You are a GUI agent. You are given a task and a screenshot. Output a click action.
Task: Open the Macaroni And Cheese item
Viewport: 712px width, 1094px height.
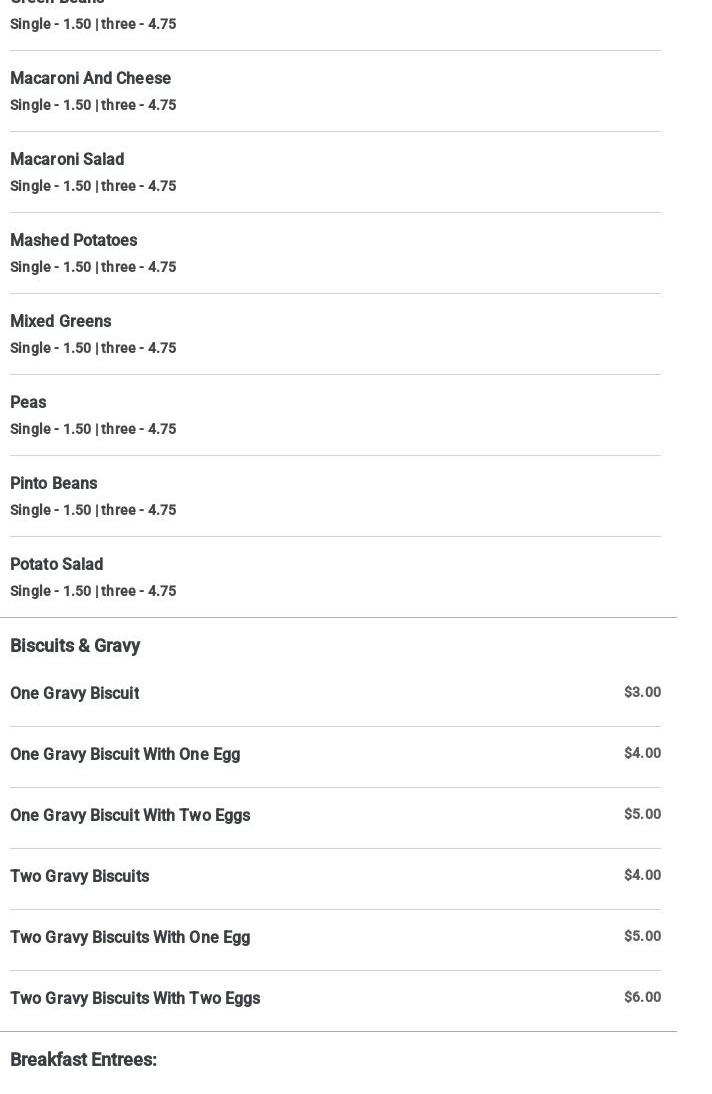pyautogui.click(x=91, y=78)
